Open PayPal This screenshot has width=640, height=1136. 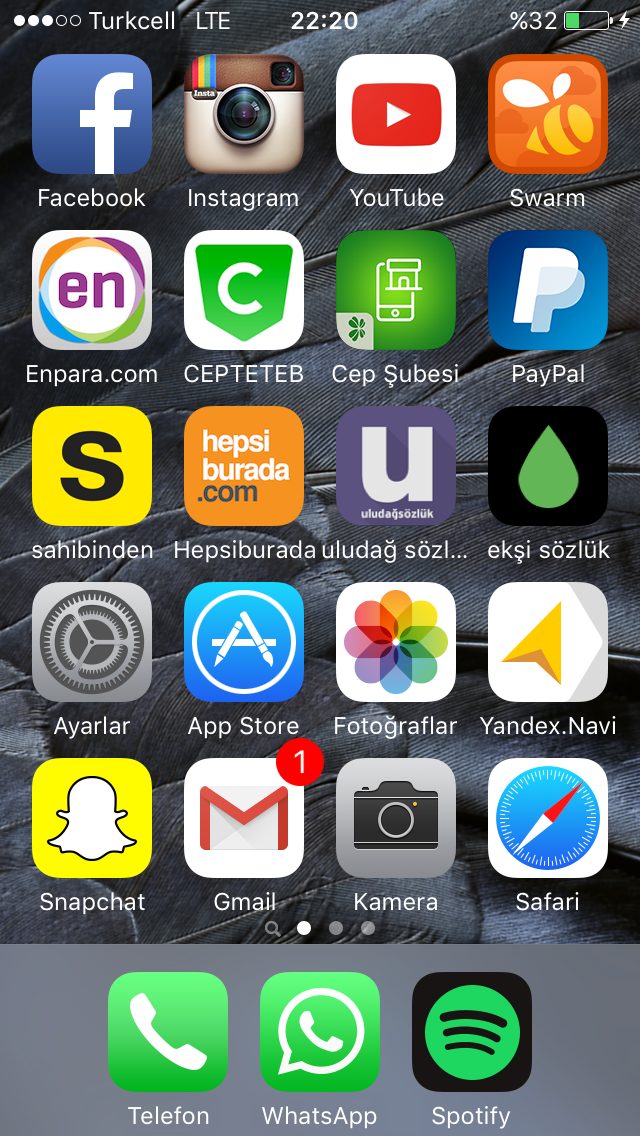coord(548,290)
